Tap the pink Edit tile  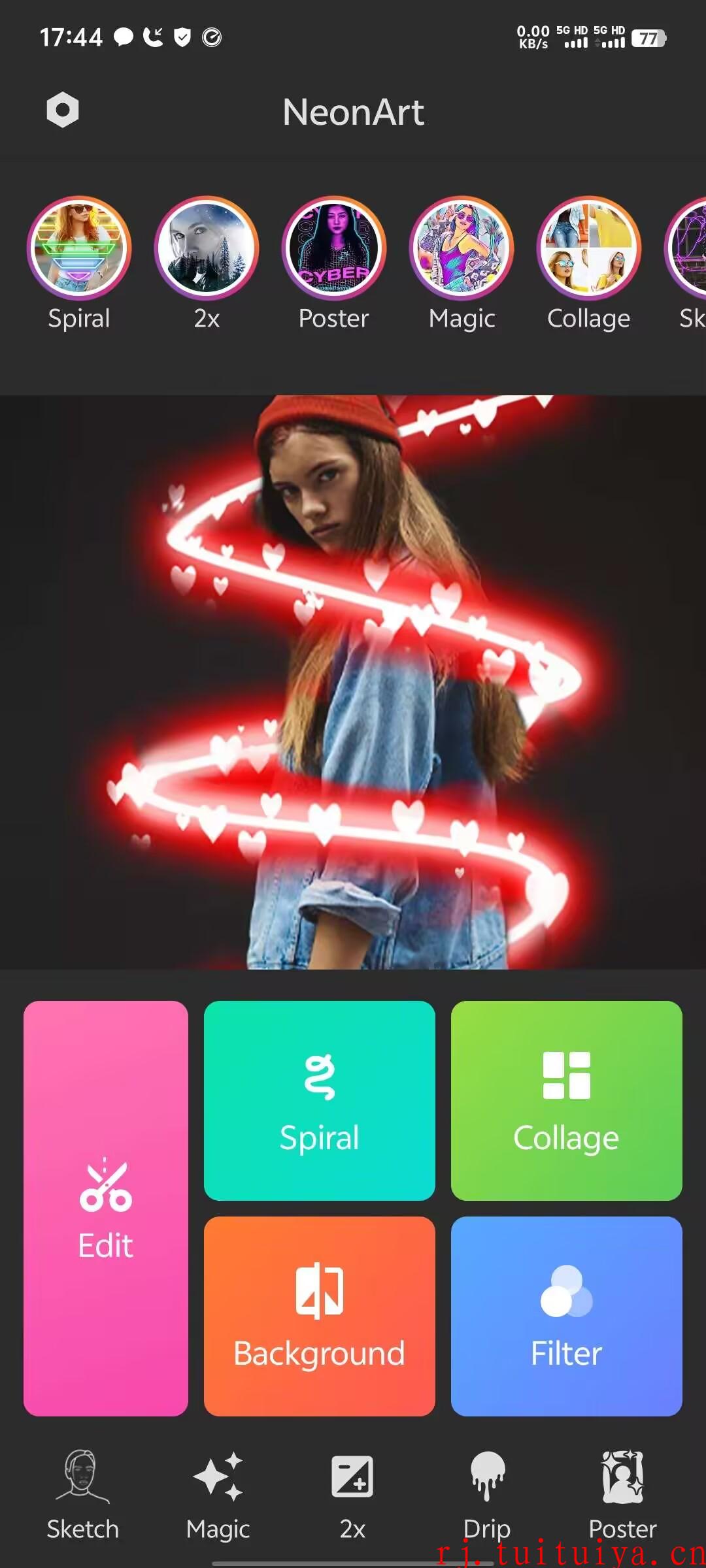[x=106, y=1209]
